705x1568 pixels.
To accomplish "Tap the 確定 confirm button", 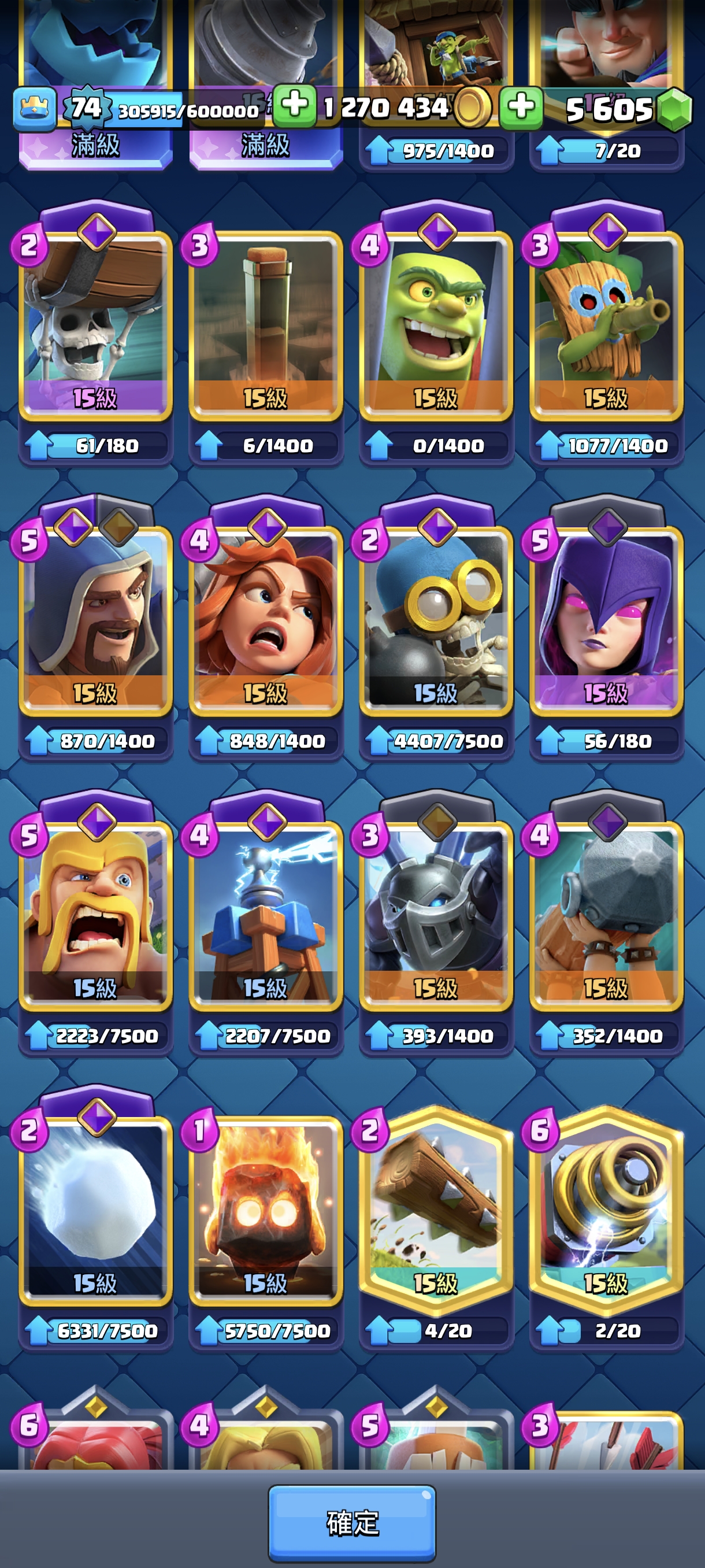I will coord(351,1523).
